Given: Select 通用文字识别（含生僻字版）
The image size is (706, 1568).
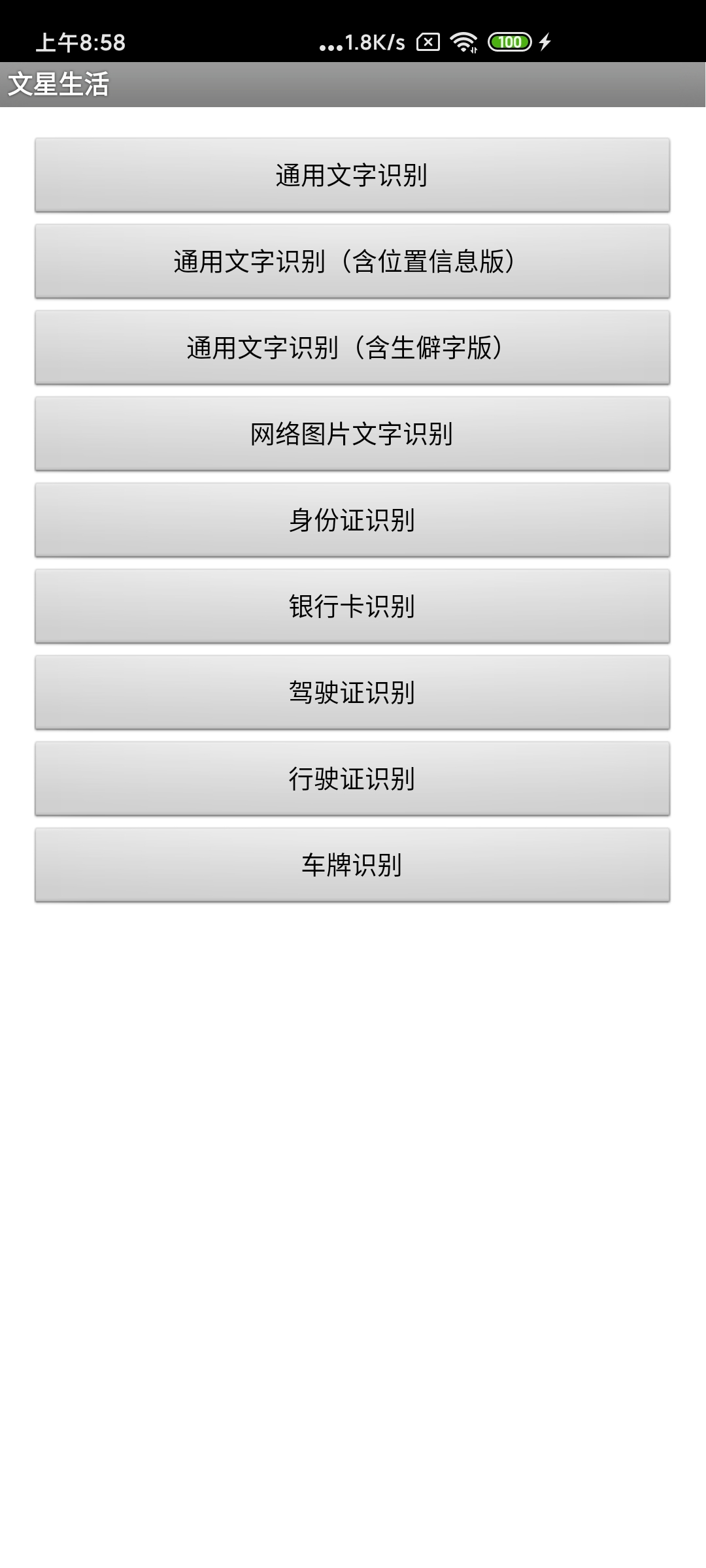Looking at the screenshot, I should point(352,348).
